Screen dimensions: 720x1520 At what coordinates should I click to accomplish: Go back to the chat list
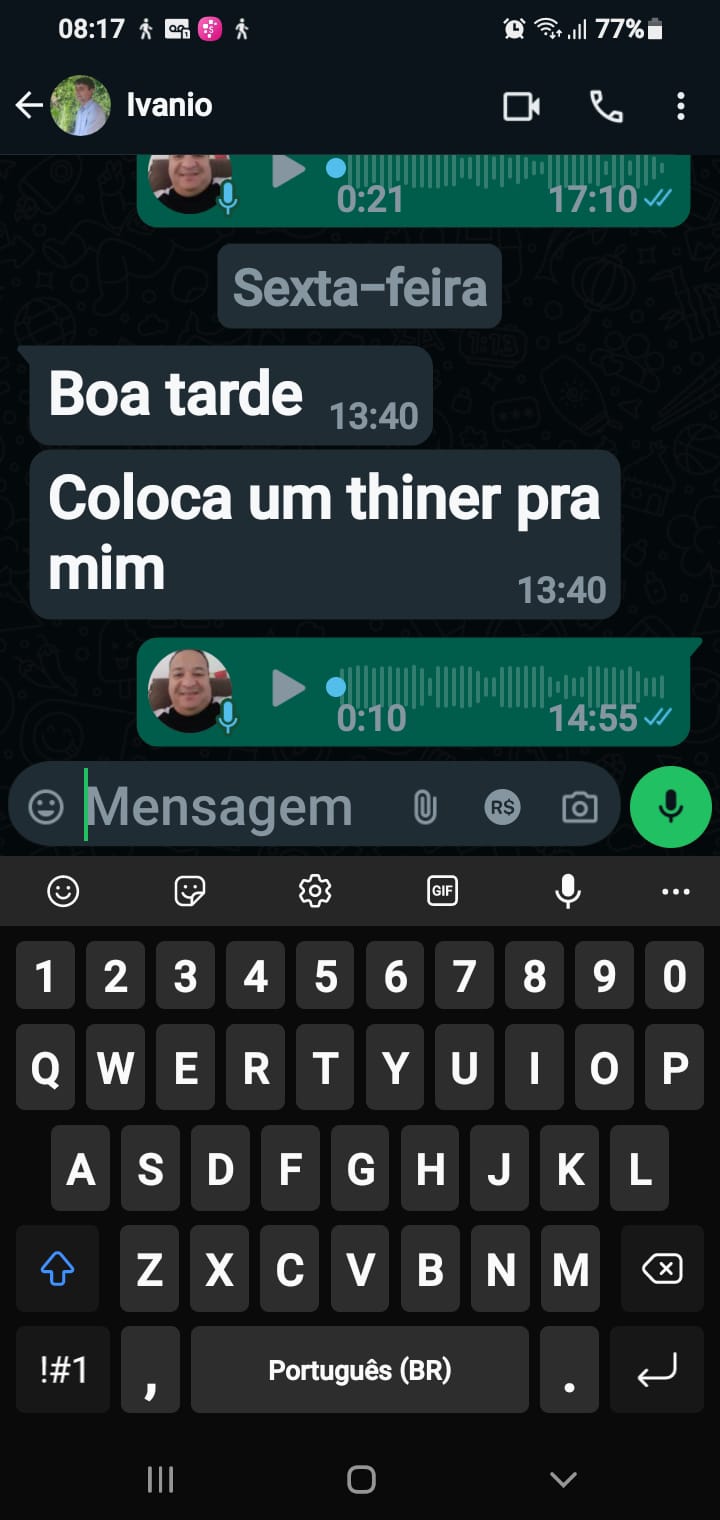pos(29,105)
